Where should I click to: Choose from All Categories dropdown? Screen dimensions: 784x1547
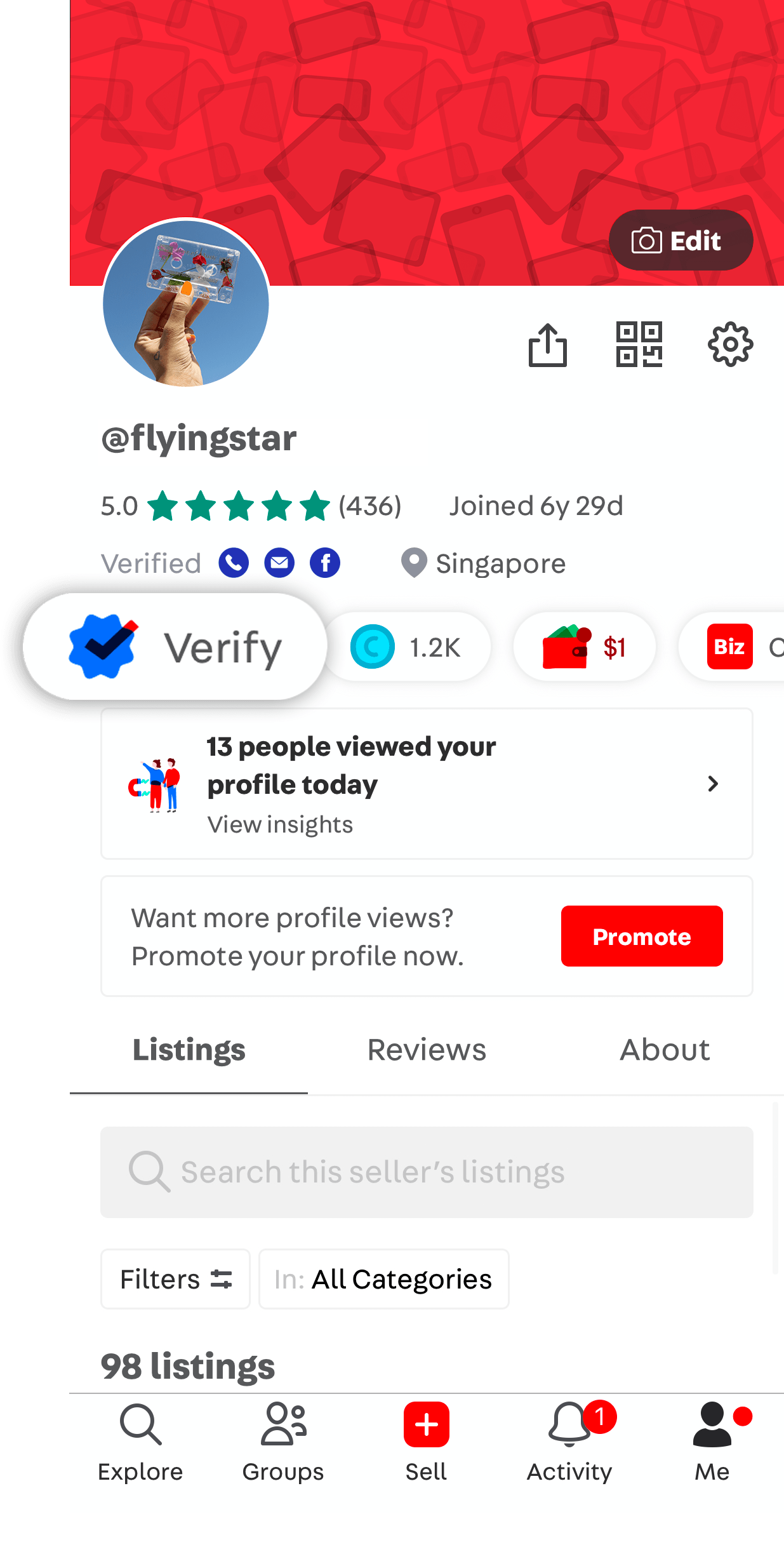tap(384, 1279)
